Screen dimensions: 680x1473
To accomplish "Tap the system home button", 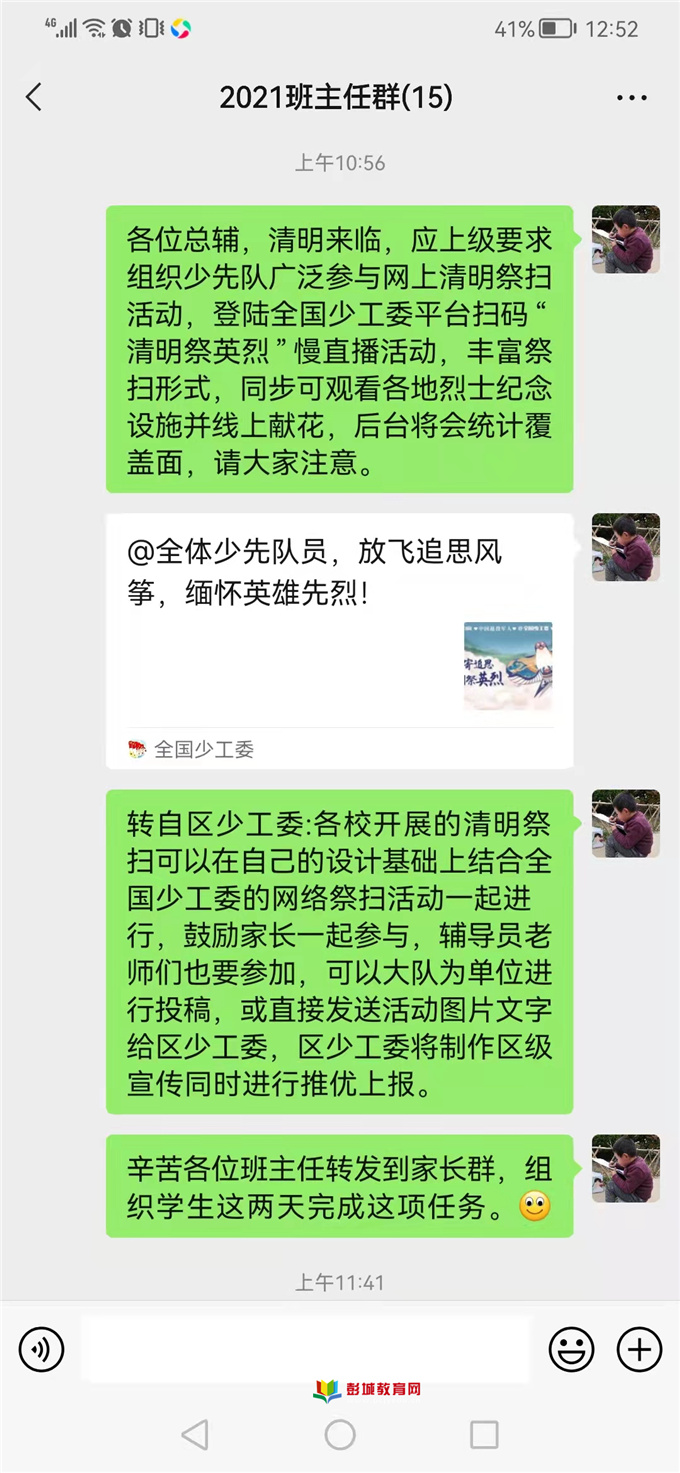I will pyautogui.click(x=340, y=1435).
